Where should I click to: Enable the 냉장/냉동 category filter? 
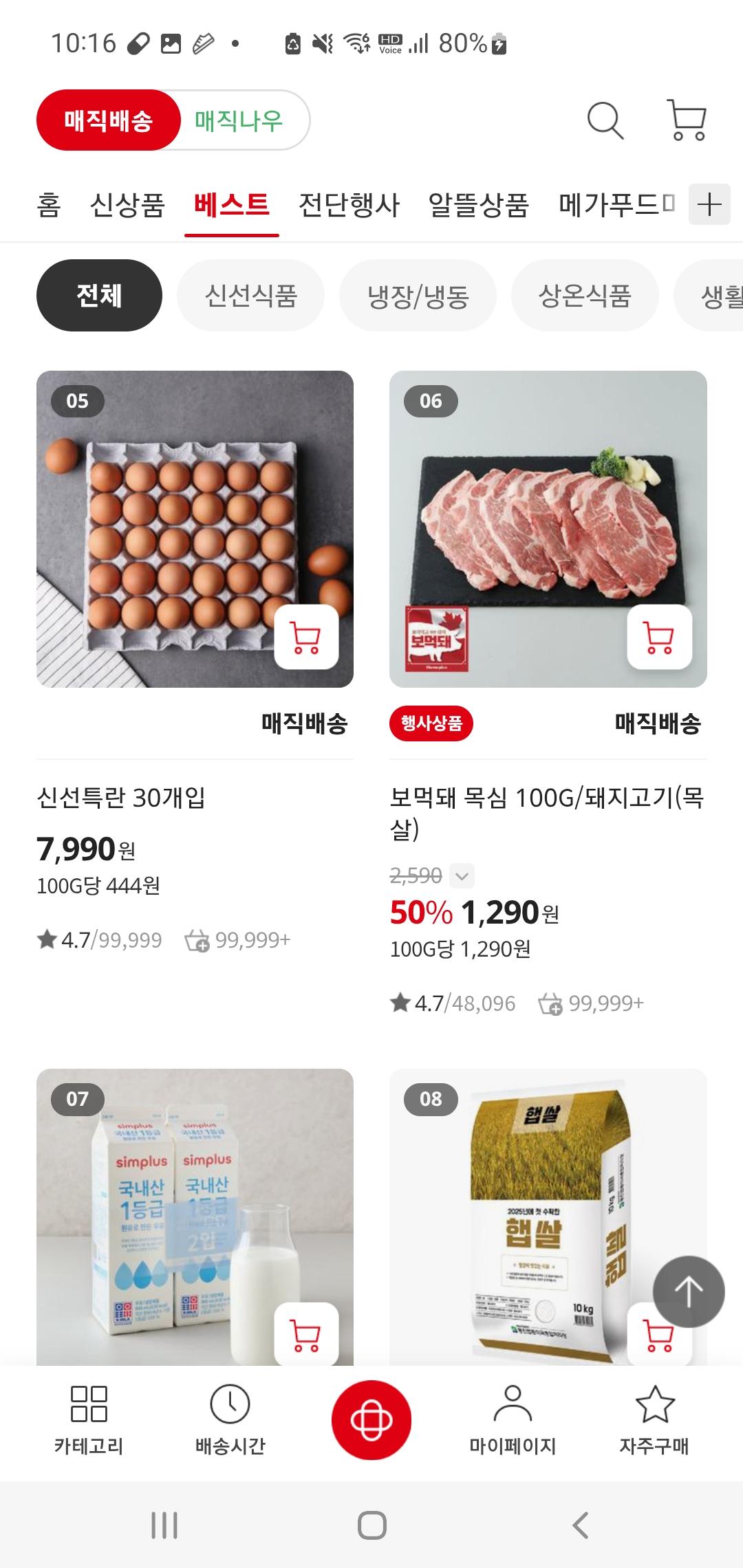[x=418, y=294]
